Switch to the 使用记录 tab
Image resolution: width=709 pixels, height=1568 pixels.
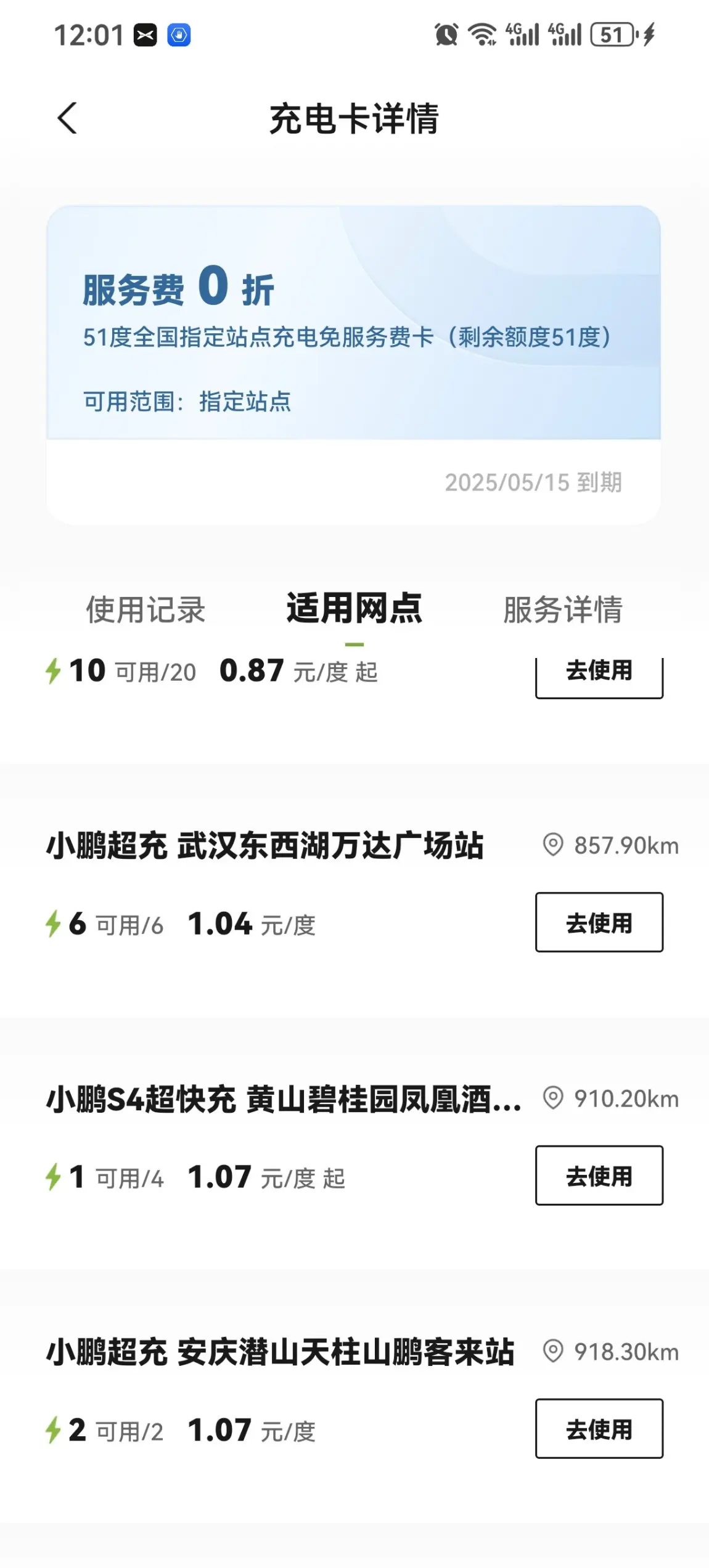click(145, 609)
